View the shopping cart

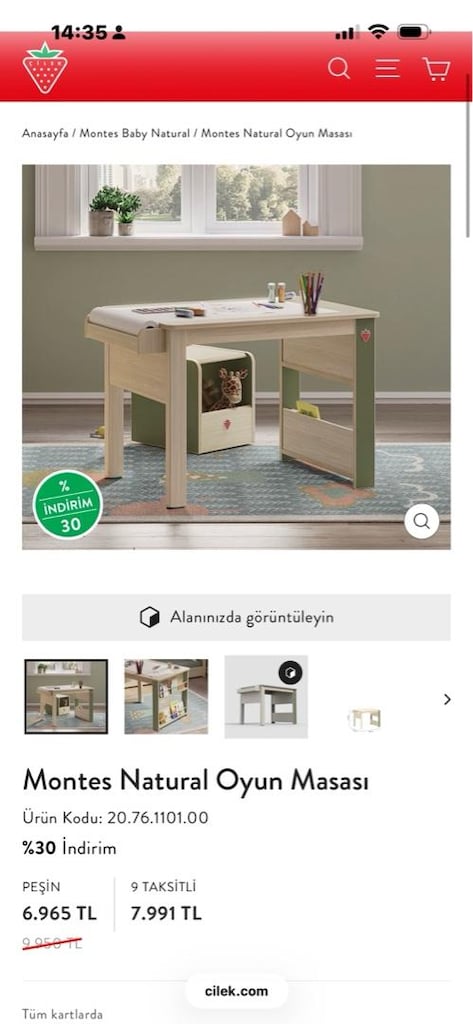[x=436, y=69]
